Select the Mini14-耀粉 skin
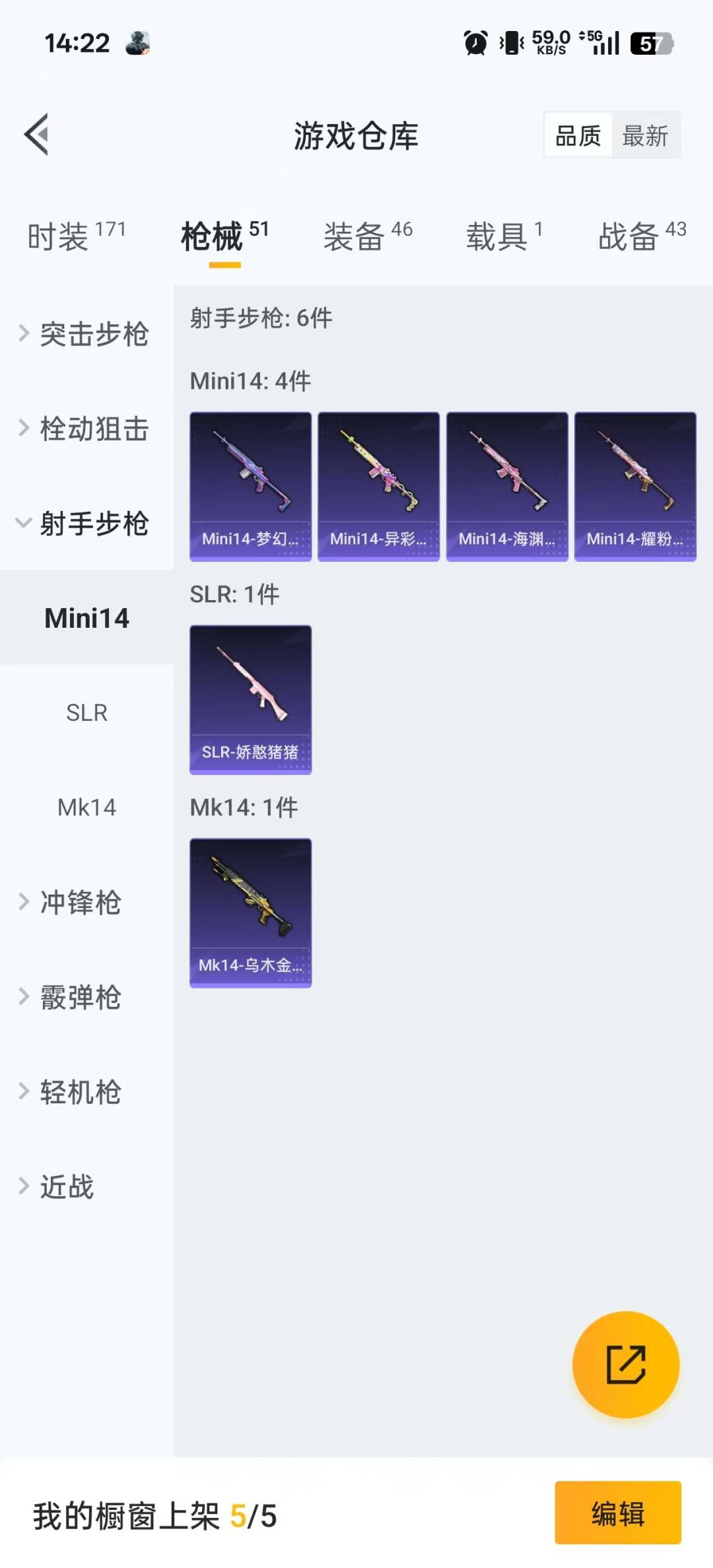Screen dimensions: 713x1568 (x=635, y=487)
